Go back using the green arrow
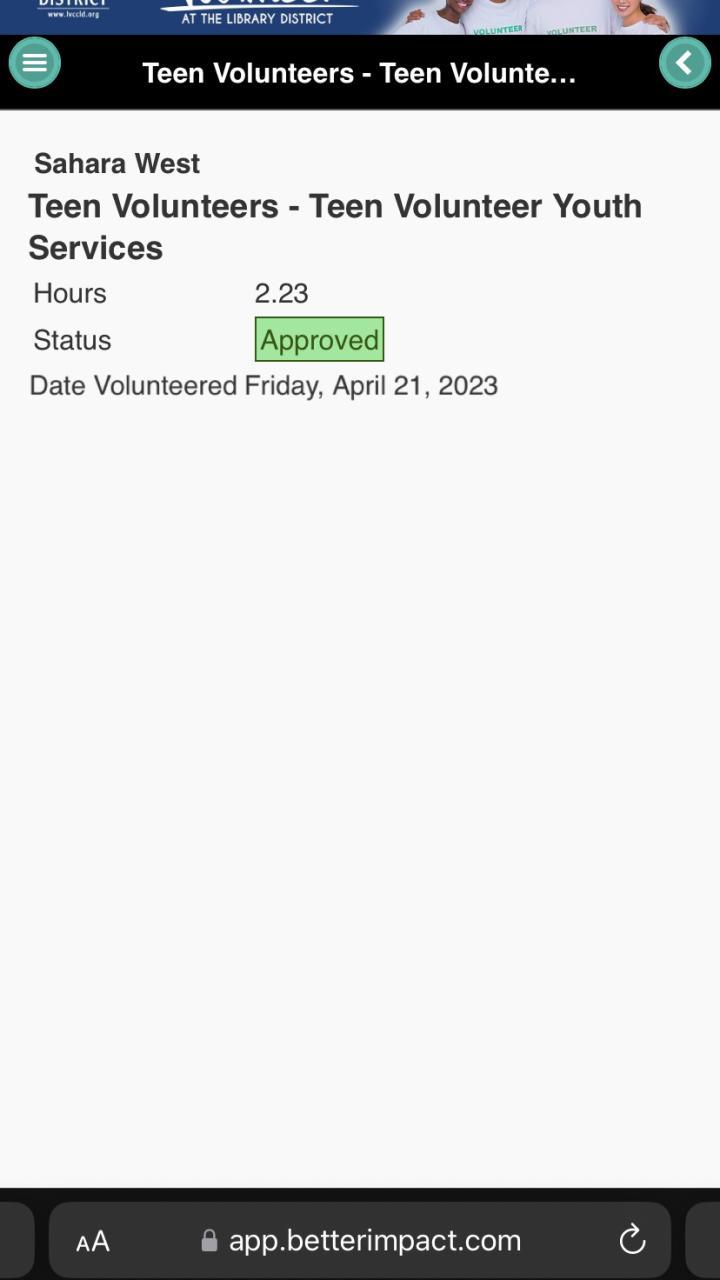The image size is (720, 1280). [684, 63]
